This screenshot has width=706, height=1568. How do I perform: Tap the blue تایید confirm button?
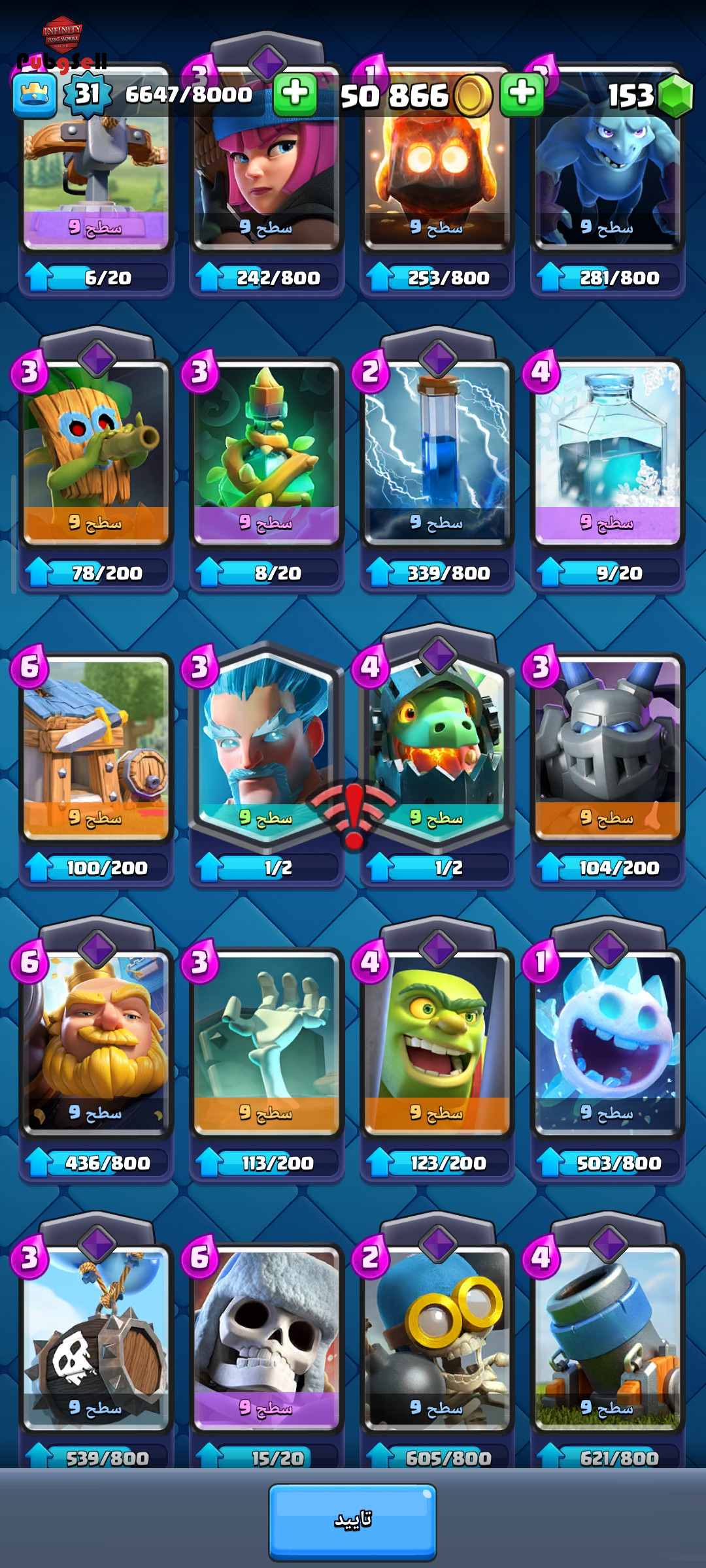tap(352, 1520)
